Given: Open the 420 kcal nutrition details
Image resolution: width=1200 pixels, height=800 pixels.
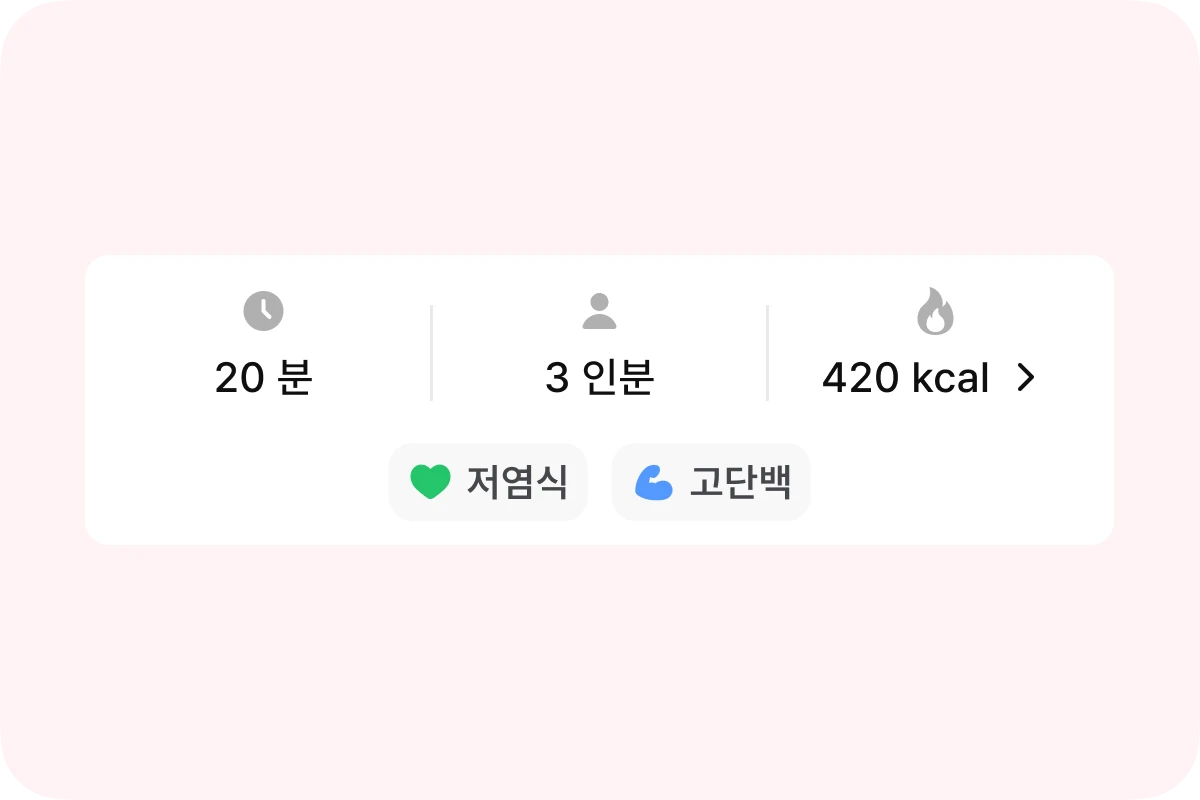Looking at the screenshot, I should point(930,378).
